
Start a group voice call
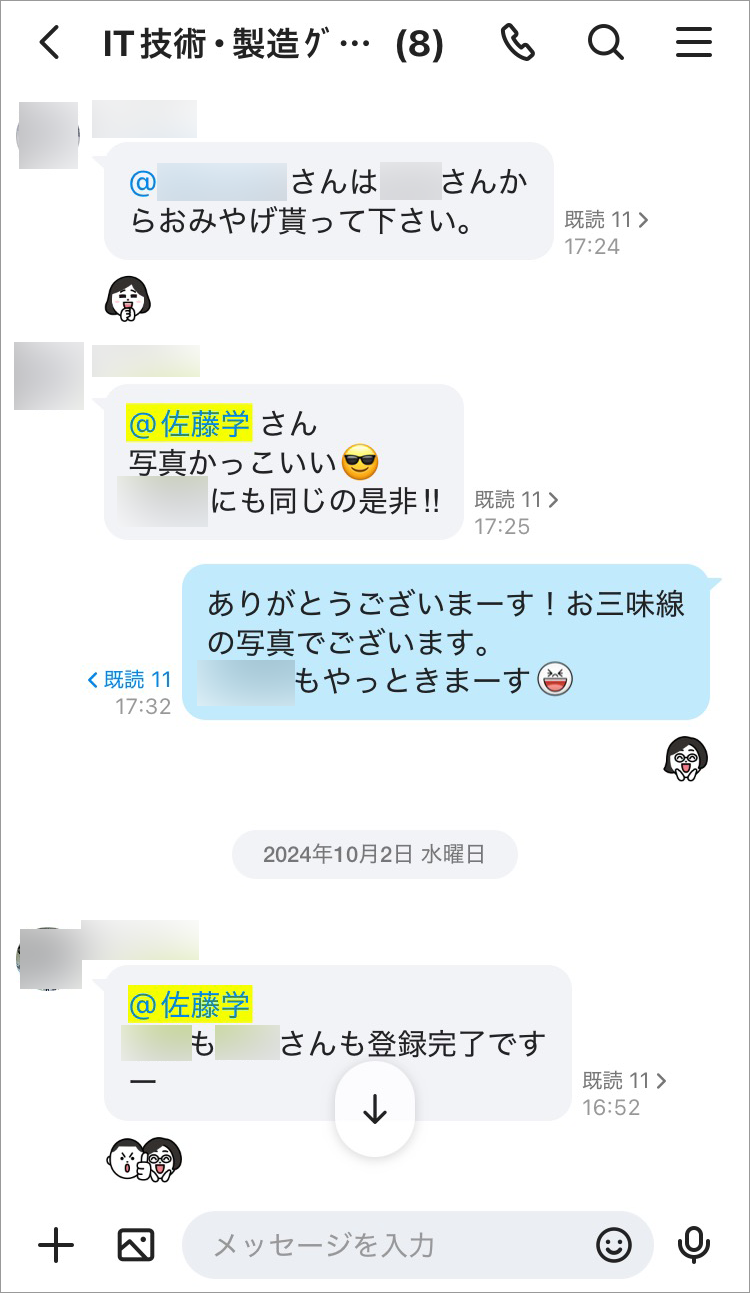[x=517, y=43]
